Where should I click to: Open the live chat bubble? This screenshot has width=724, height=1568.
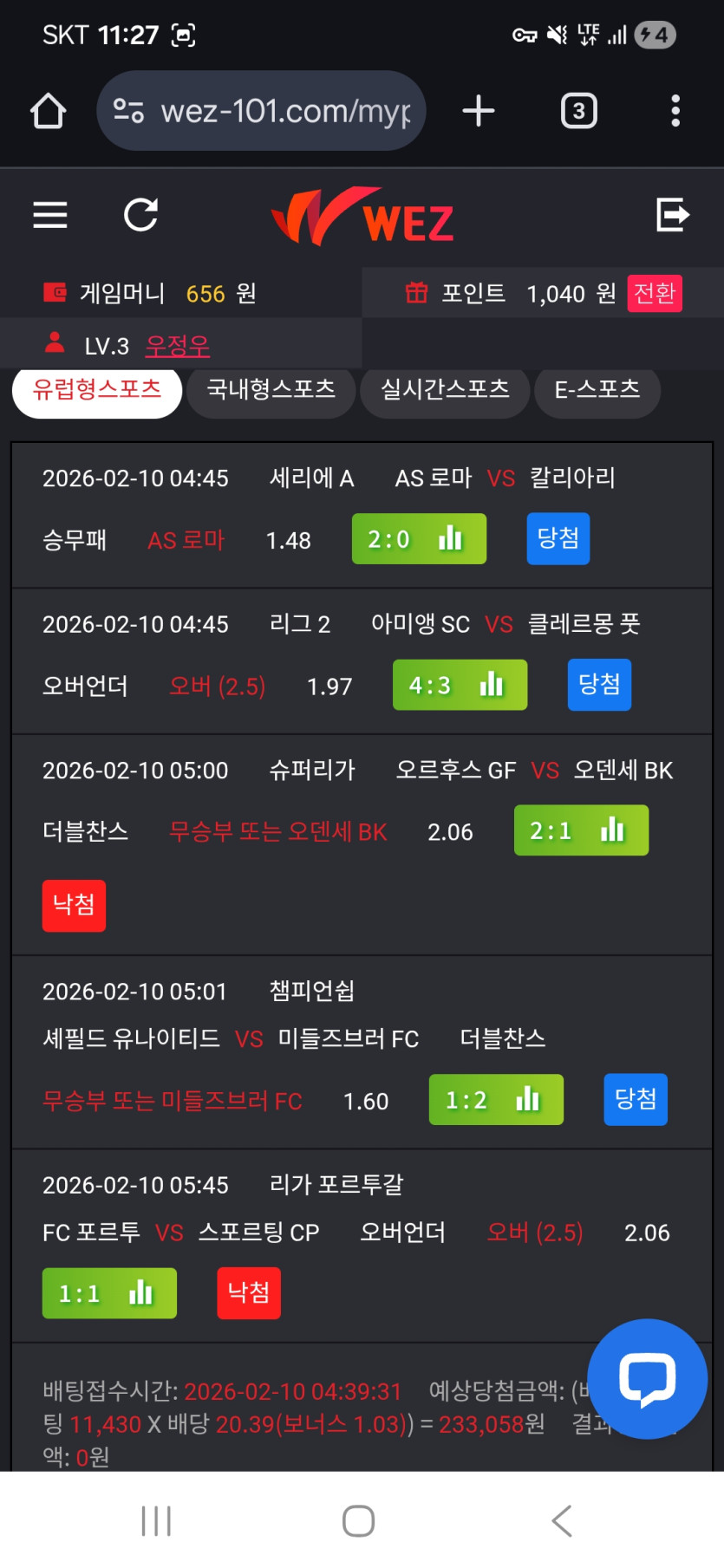647,1378
